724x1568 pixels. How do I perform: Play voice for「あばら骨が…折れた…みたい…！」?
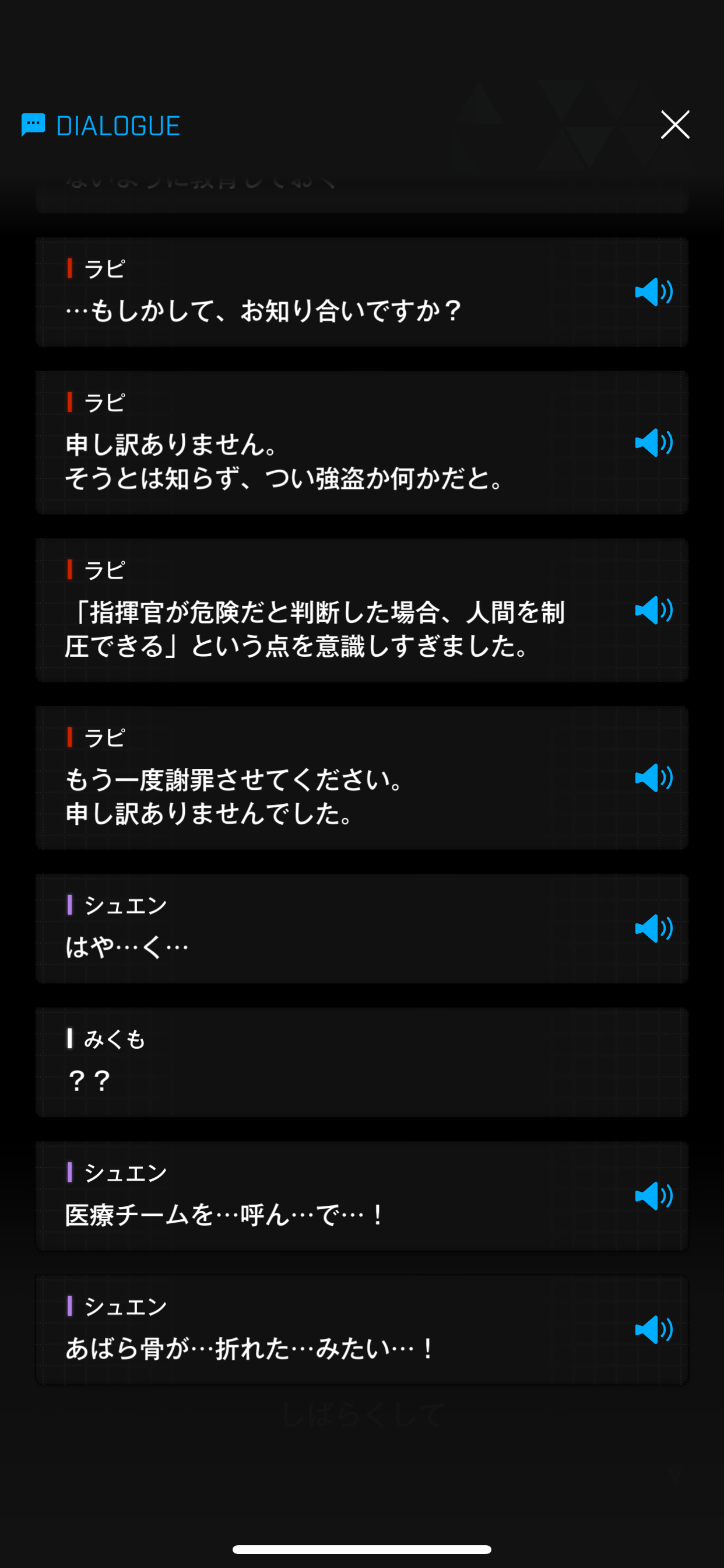653,1329
